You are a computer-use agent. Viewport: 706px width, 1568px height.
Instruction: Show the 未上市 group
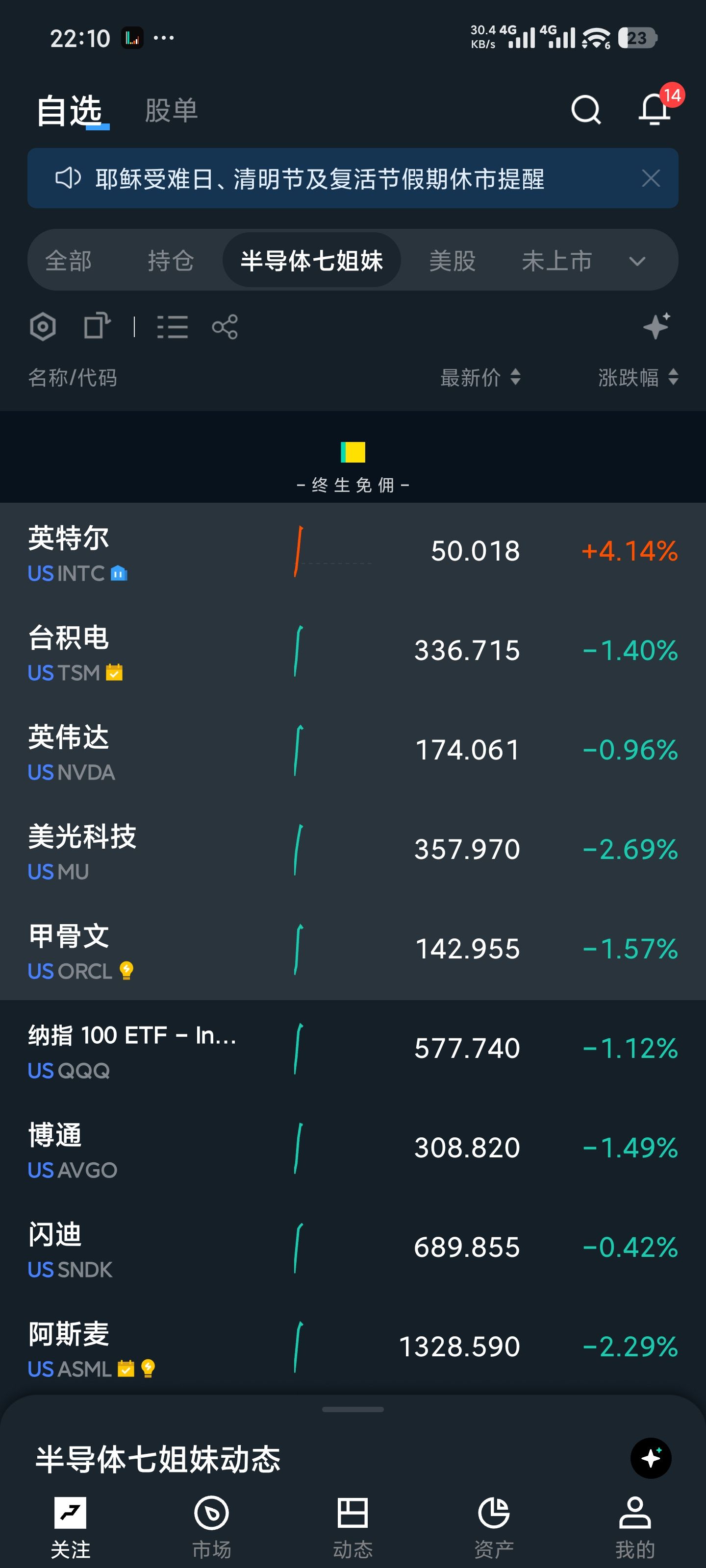[x=556, y=261]
